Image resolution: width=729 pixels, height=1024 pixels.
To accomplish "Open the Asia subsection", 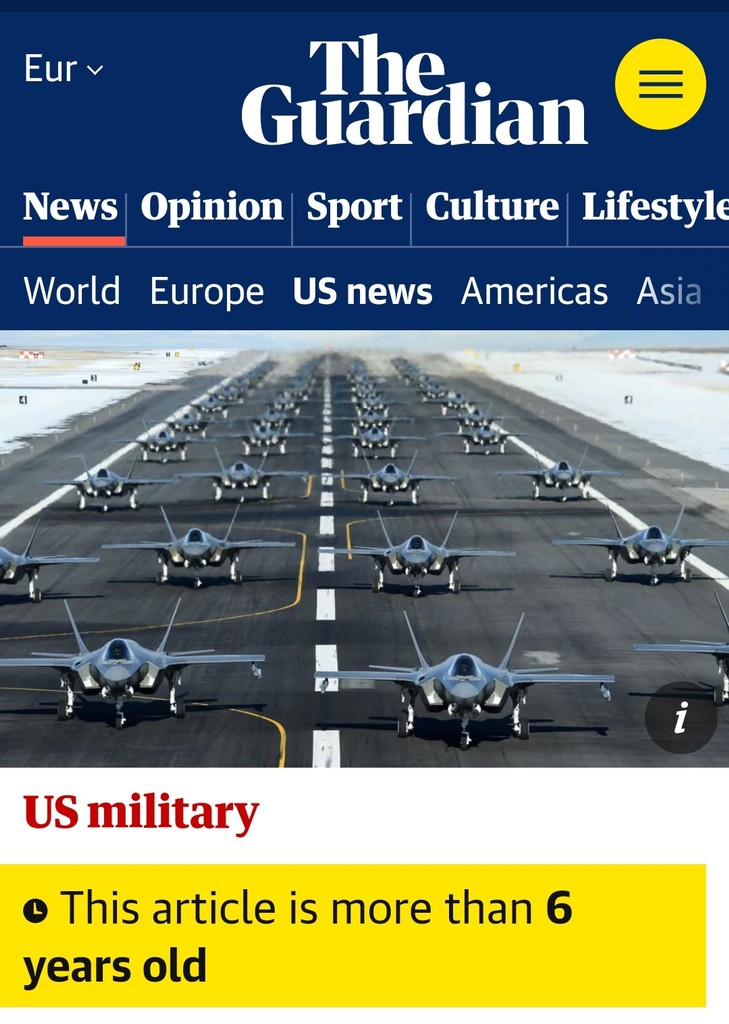I will click(x=668, y=292).
